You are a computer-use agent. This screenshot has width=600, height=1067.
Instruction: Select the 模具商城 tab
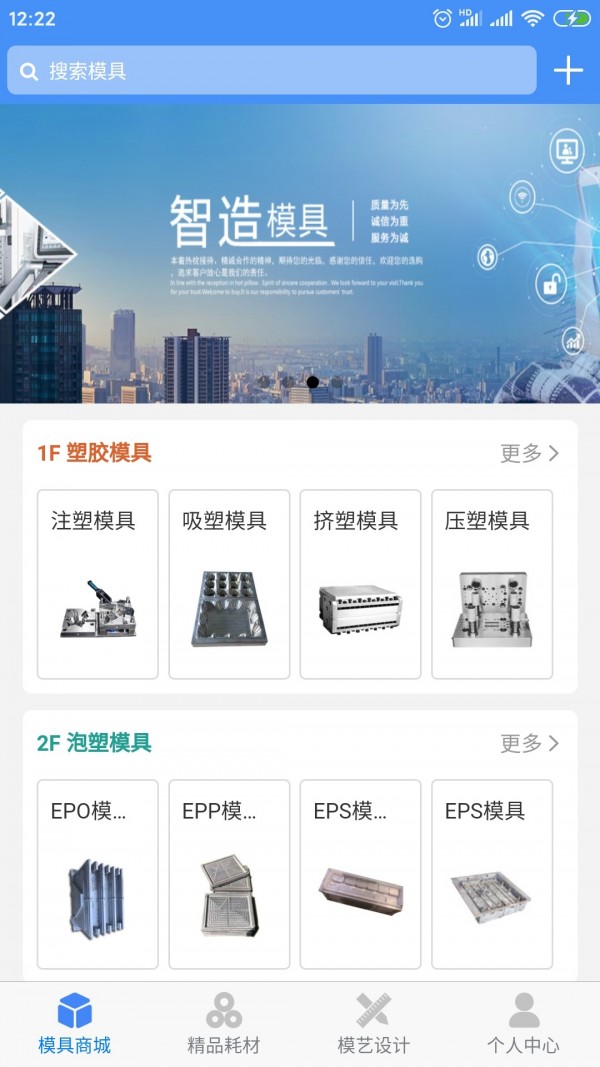(75, 1025)
